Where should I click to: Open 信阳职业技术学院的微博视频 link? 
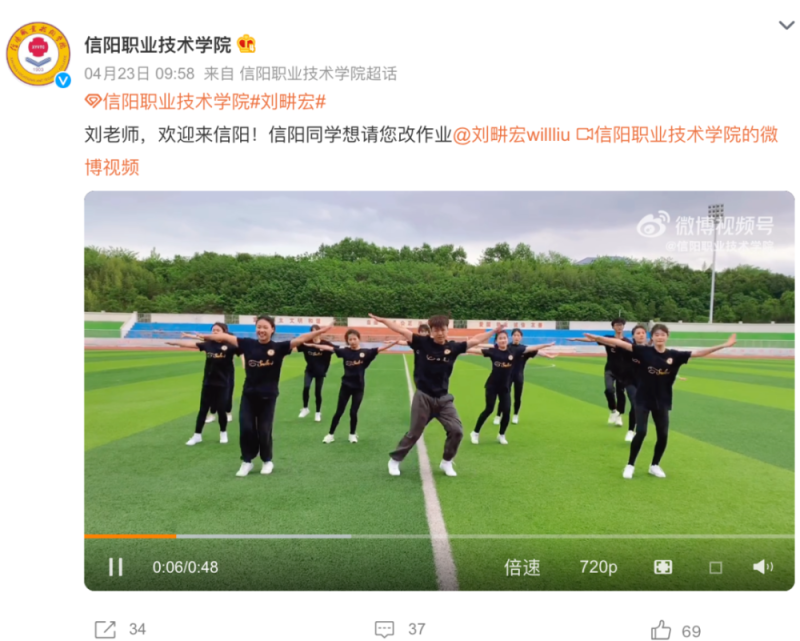680,135
